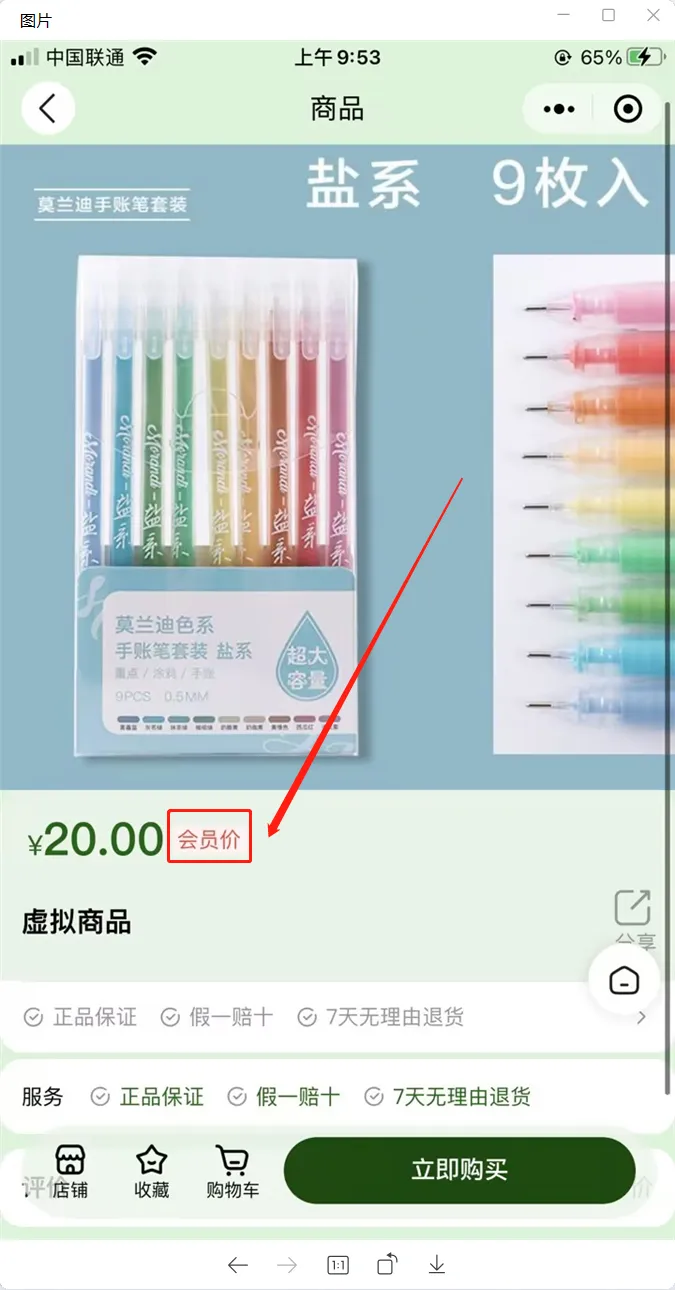Open the 购物车 shopping cart
Screen dimensions: 675x1290
click(232, 1171)
